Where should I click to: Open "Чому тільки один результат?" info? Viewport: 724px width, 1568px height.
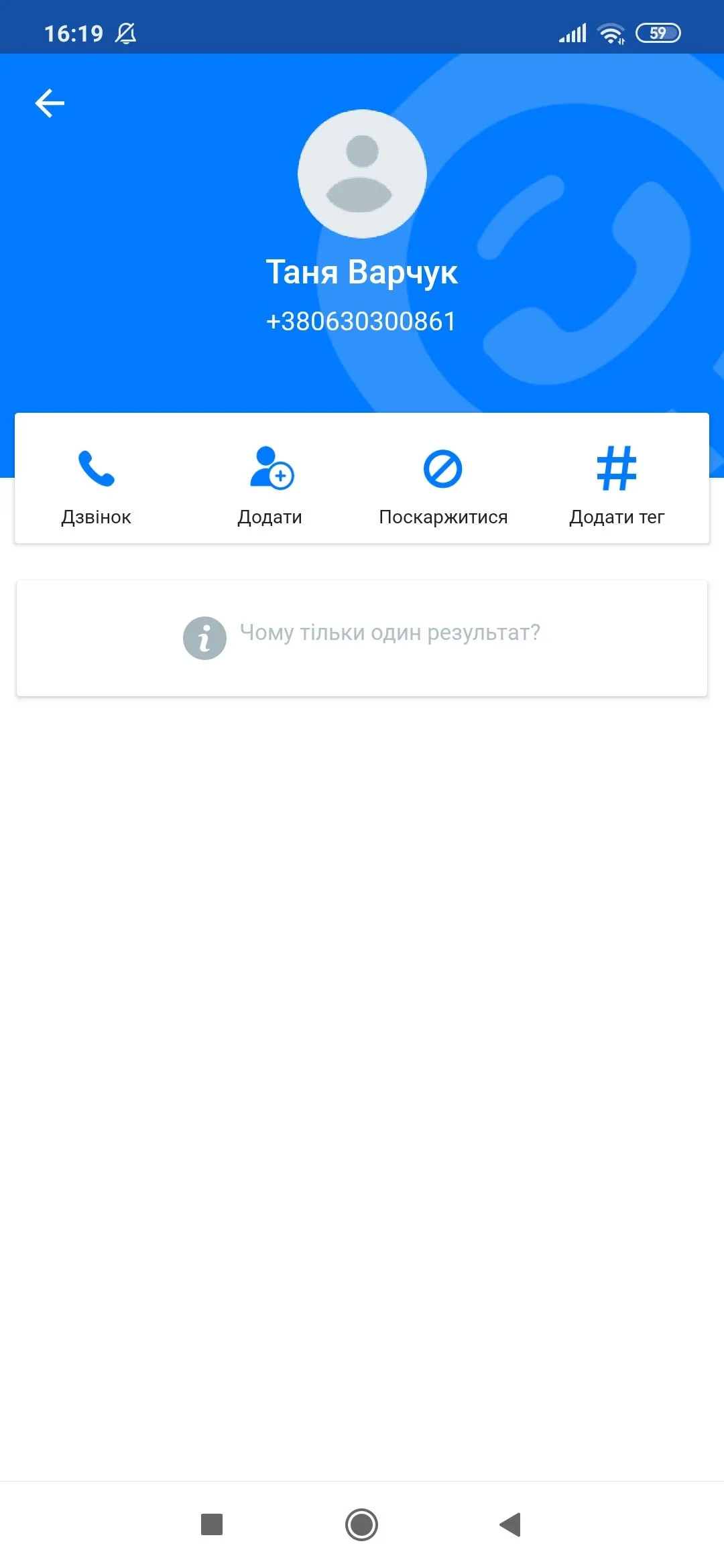362,637
